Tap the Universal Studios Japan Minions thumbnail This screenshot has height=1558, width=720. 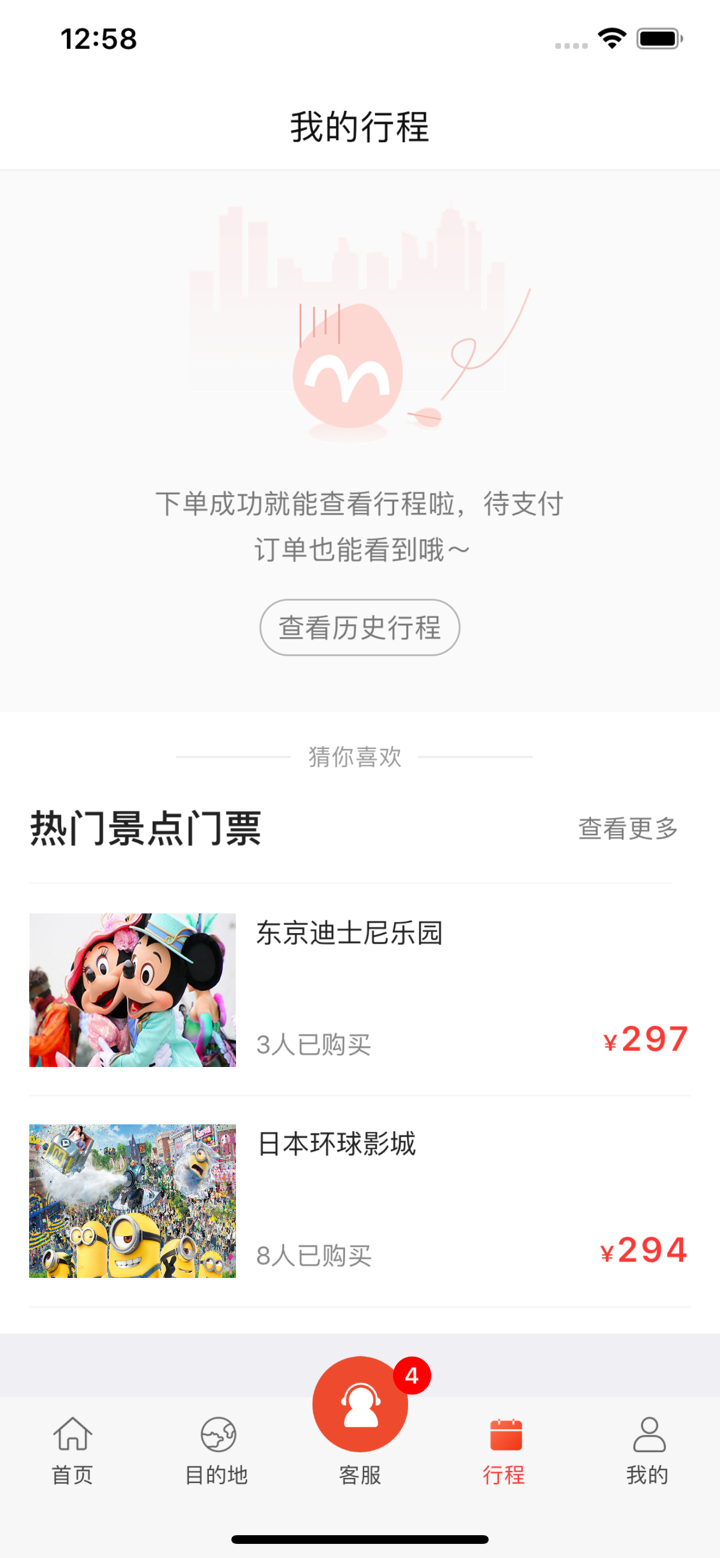pos(132,1200)
